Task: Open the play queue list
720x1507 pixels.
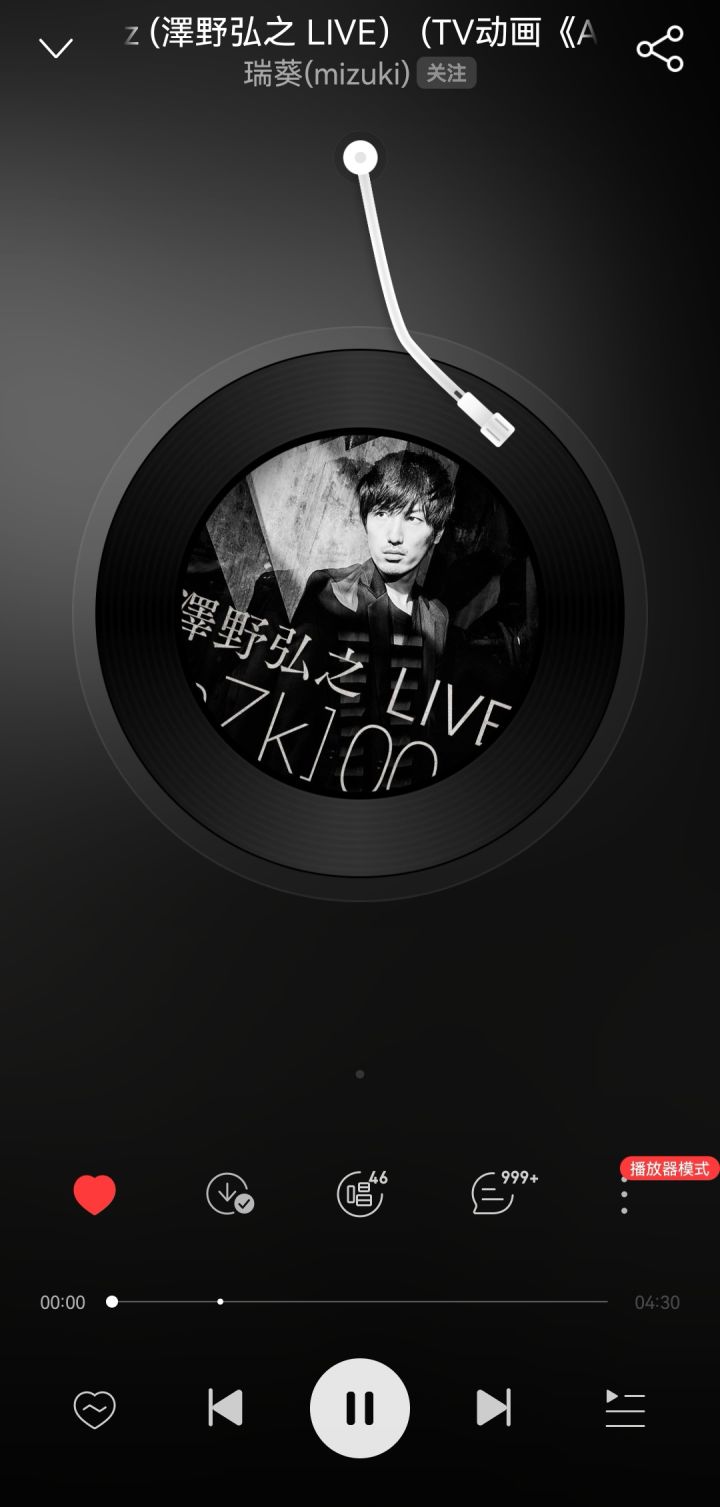Action: (x=625, y=1409)
